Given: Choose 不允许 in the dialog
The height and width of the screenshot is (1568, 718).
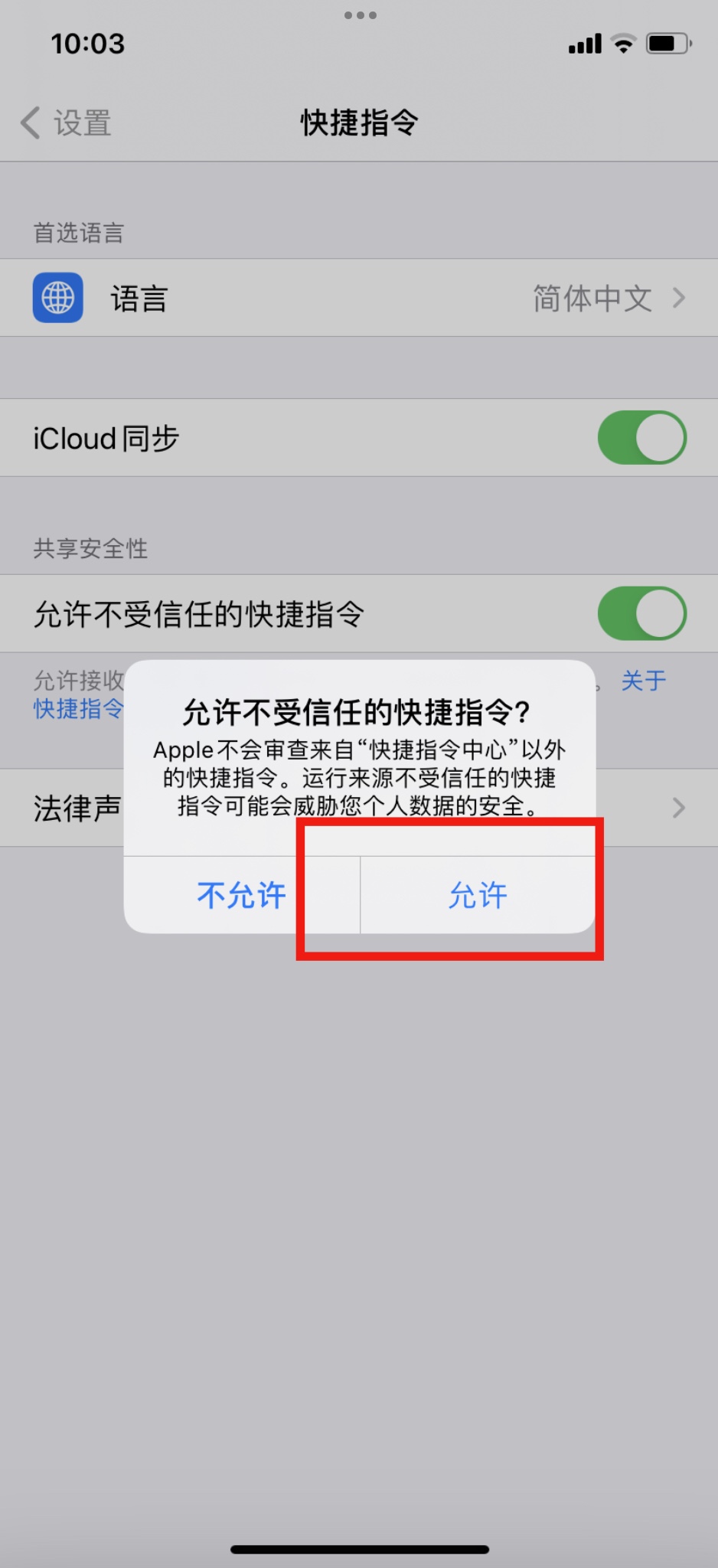Looking at the screenshot, I should pos(241,895).
